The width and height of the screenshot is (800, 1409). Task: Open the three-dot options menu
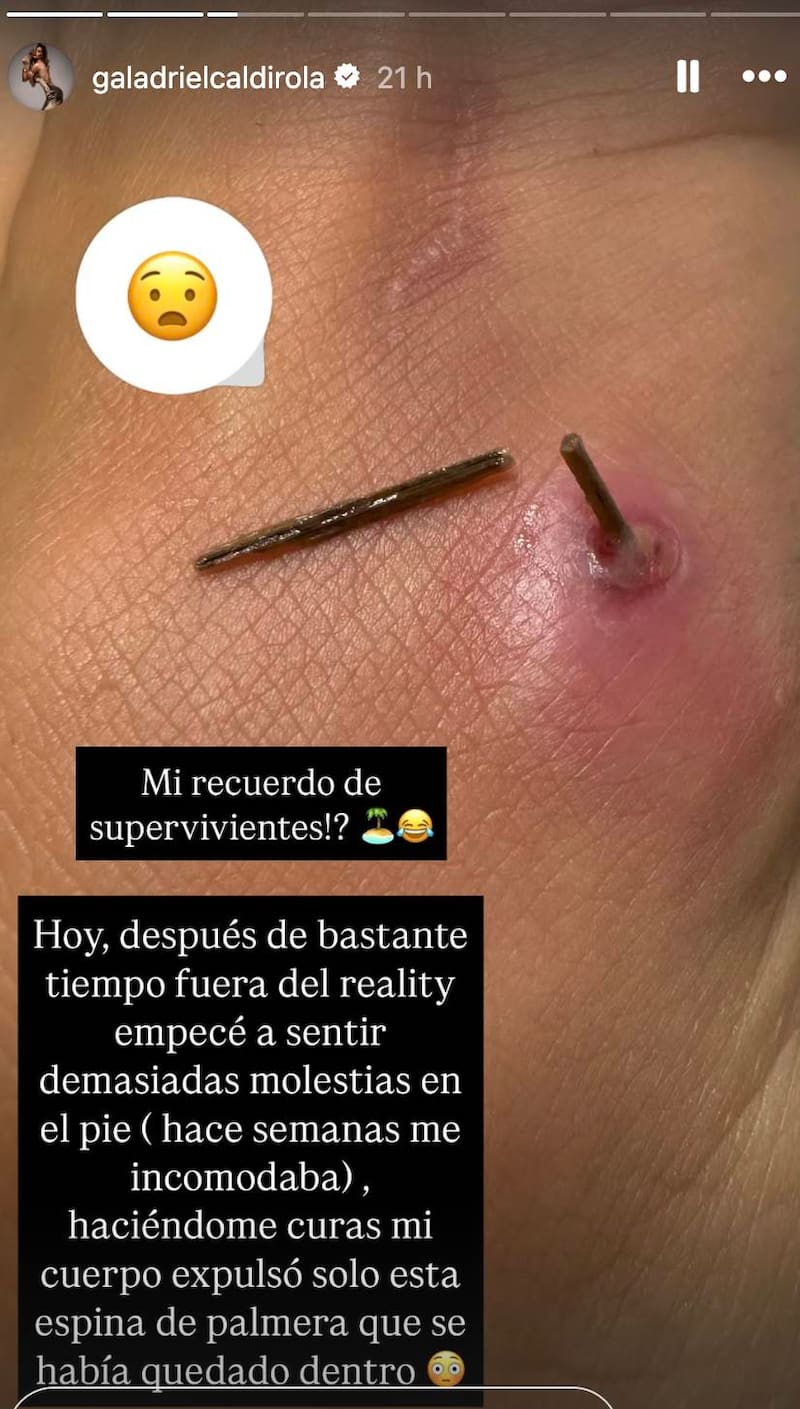pos(764,77)
